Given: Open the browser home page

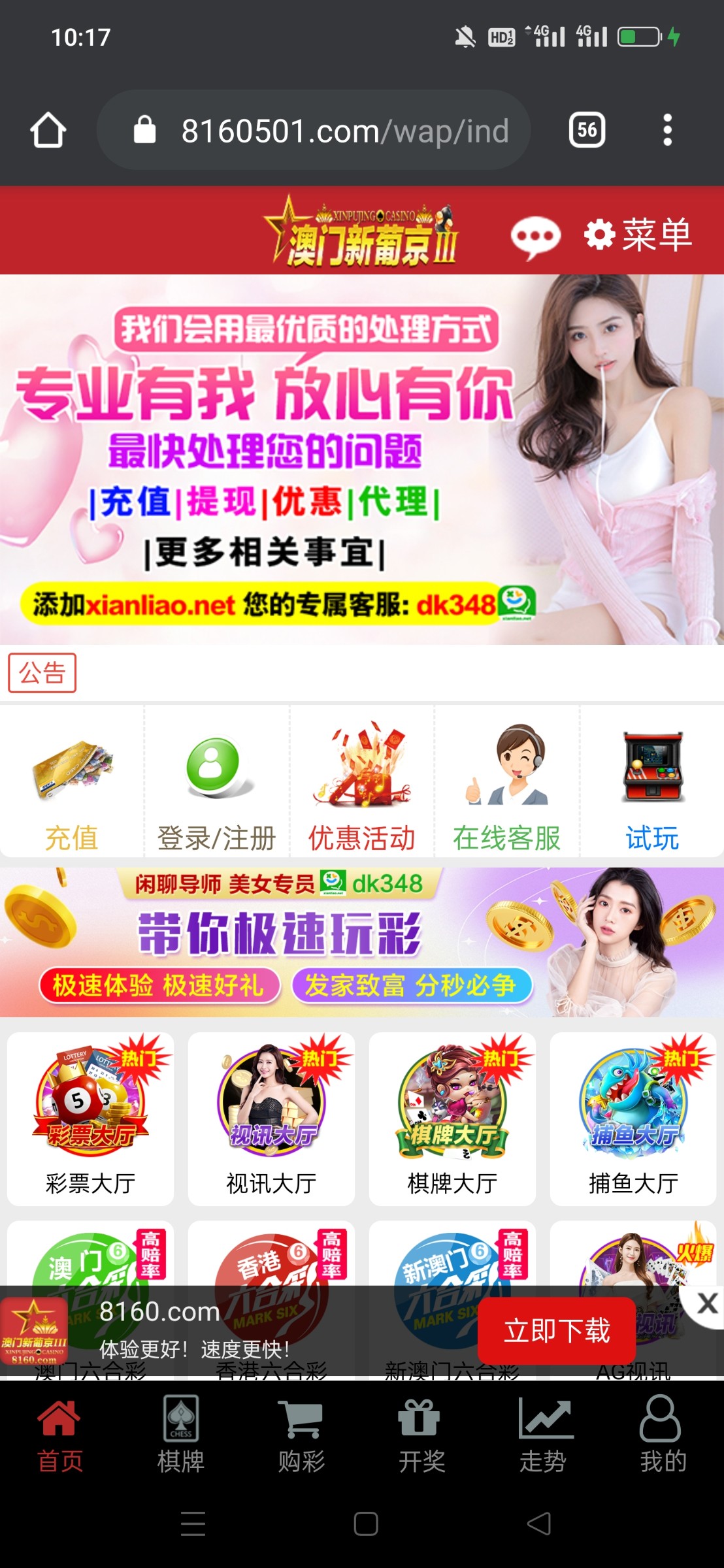Looking at the screenshot, I should 48,130.
